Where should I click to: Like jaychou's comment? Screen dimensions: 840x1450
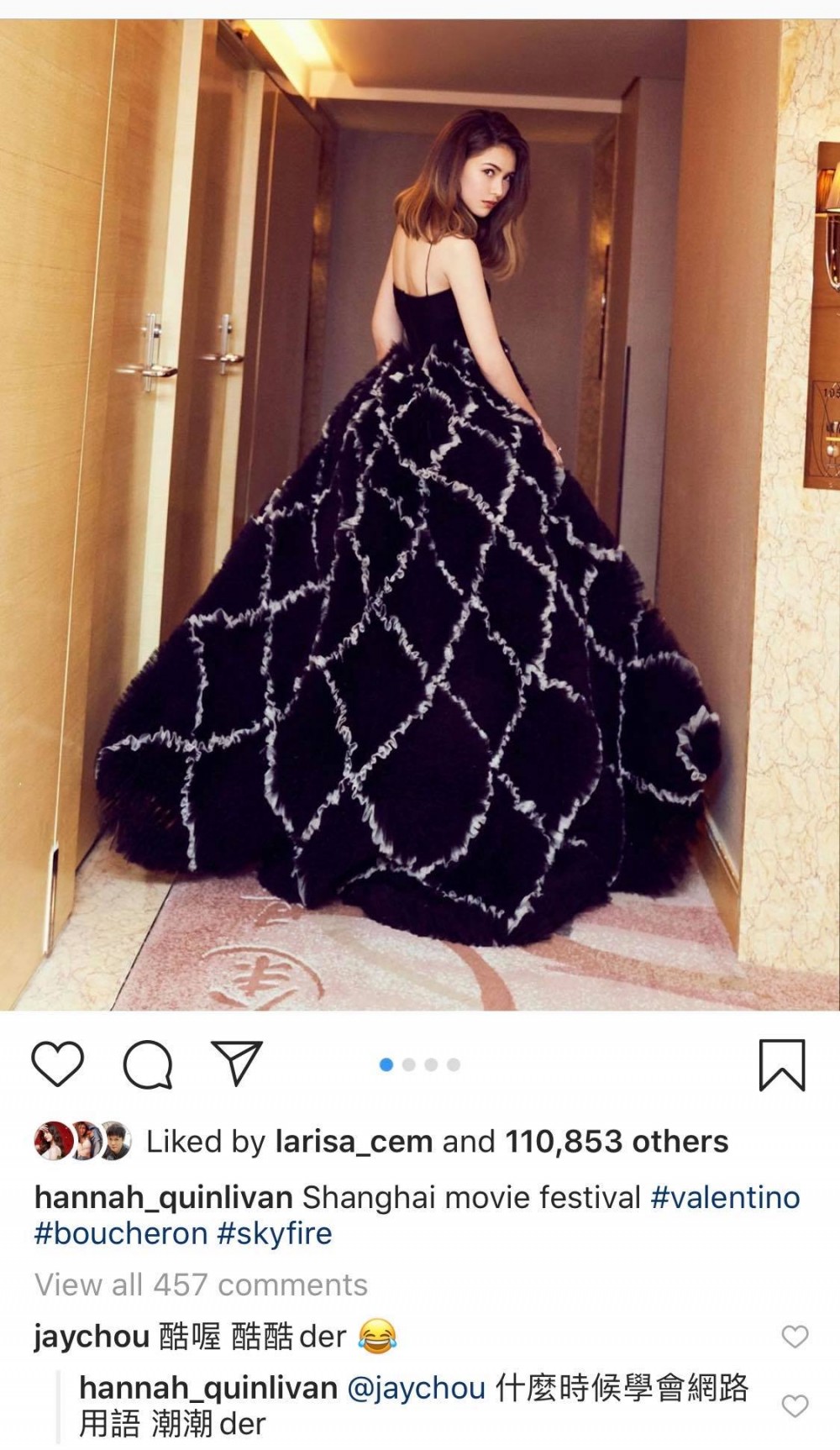click(795, 1336)
